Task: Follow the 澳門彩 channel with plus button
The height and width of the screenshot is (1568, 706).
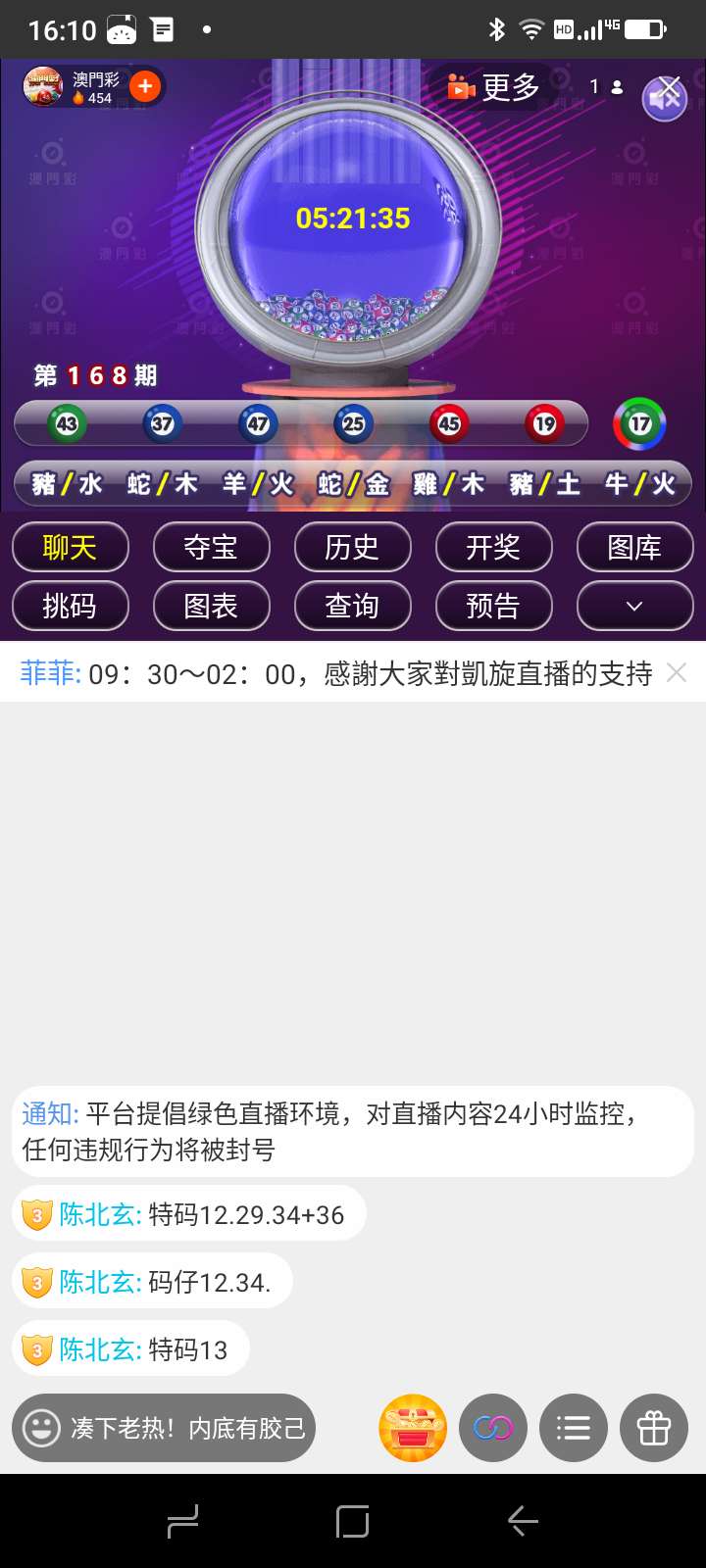Action: click(145, 86)
